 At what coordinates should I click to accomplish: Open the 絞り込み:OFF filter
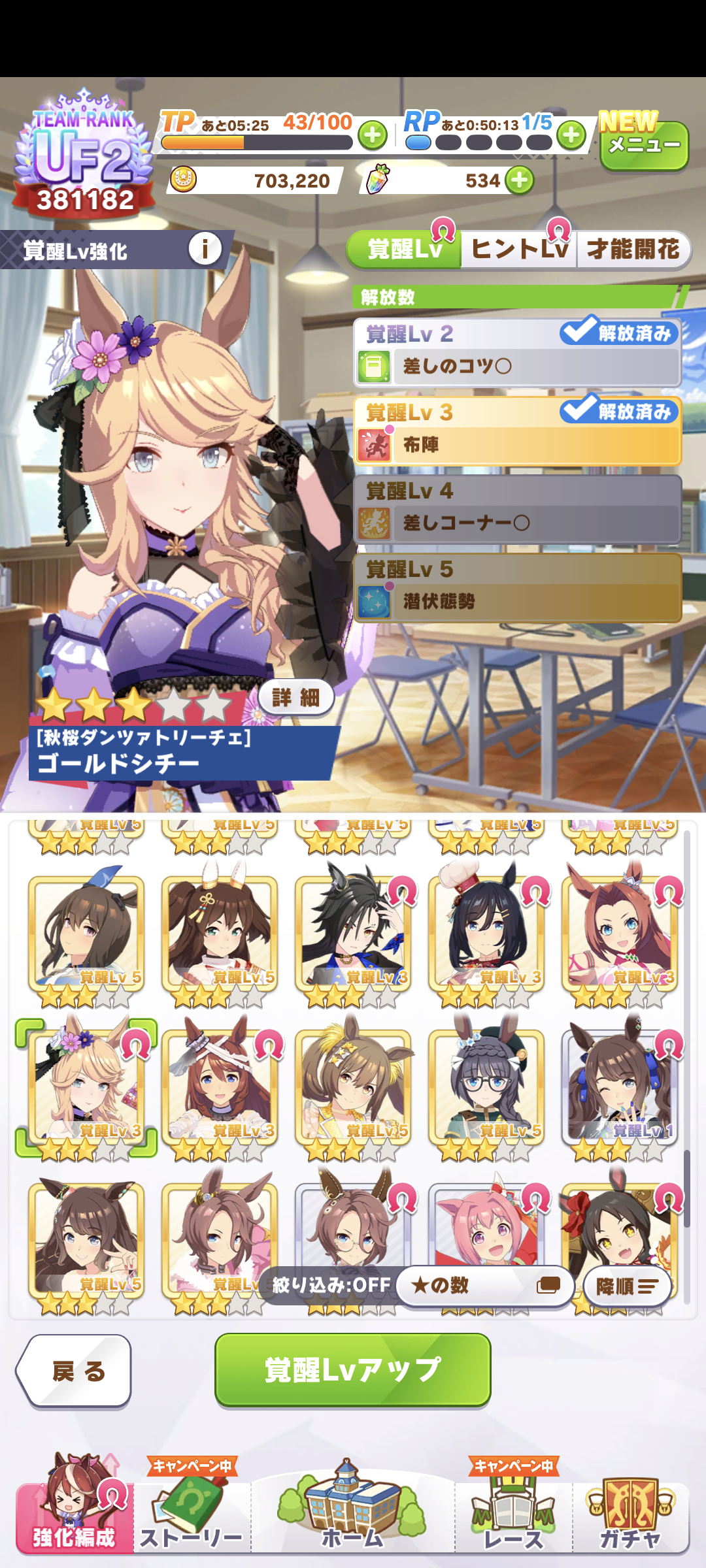pyautogui.click(x=331, y=1285)
